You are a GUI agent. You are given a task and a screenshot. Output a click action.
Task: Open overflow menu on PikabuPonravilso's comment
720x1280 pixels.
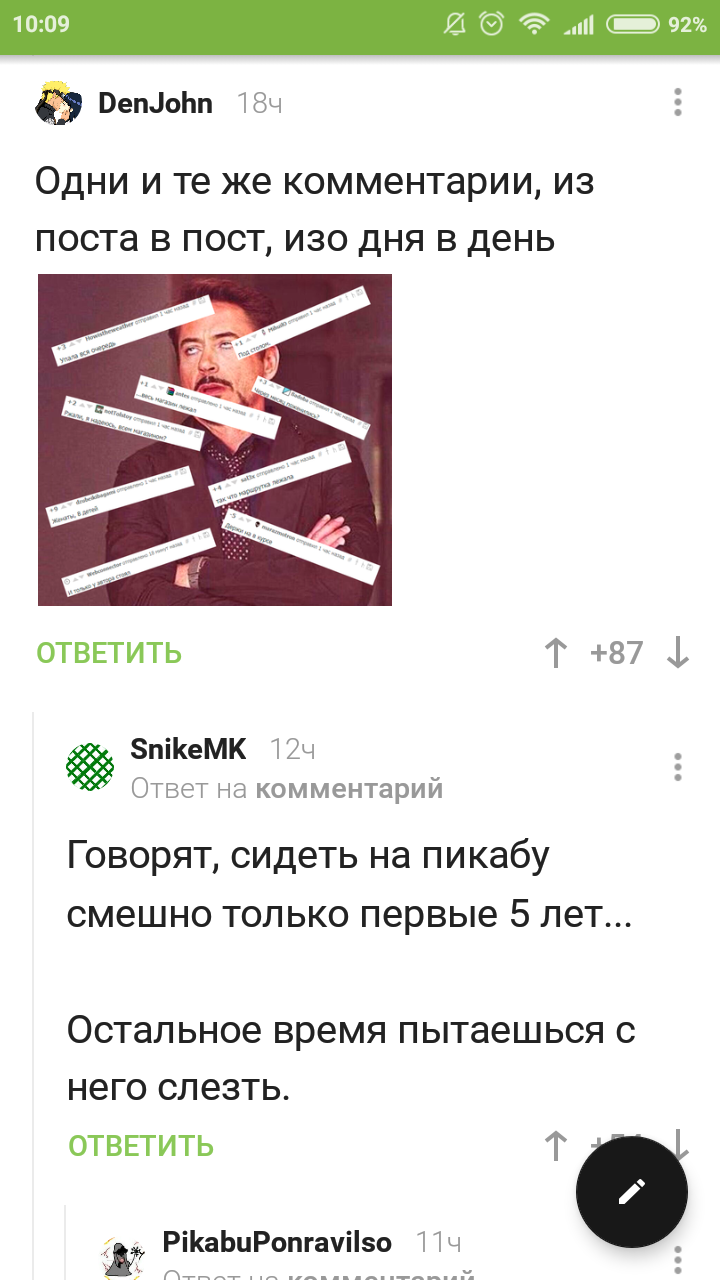click(677, 1259)
